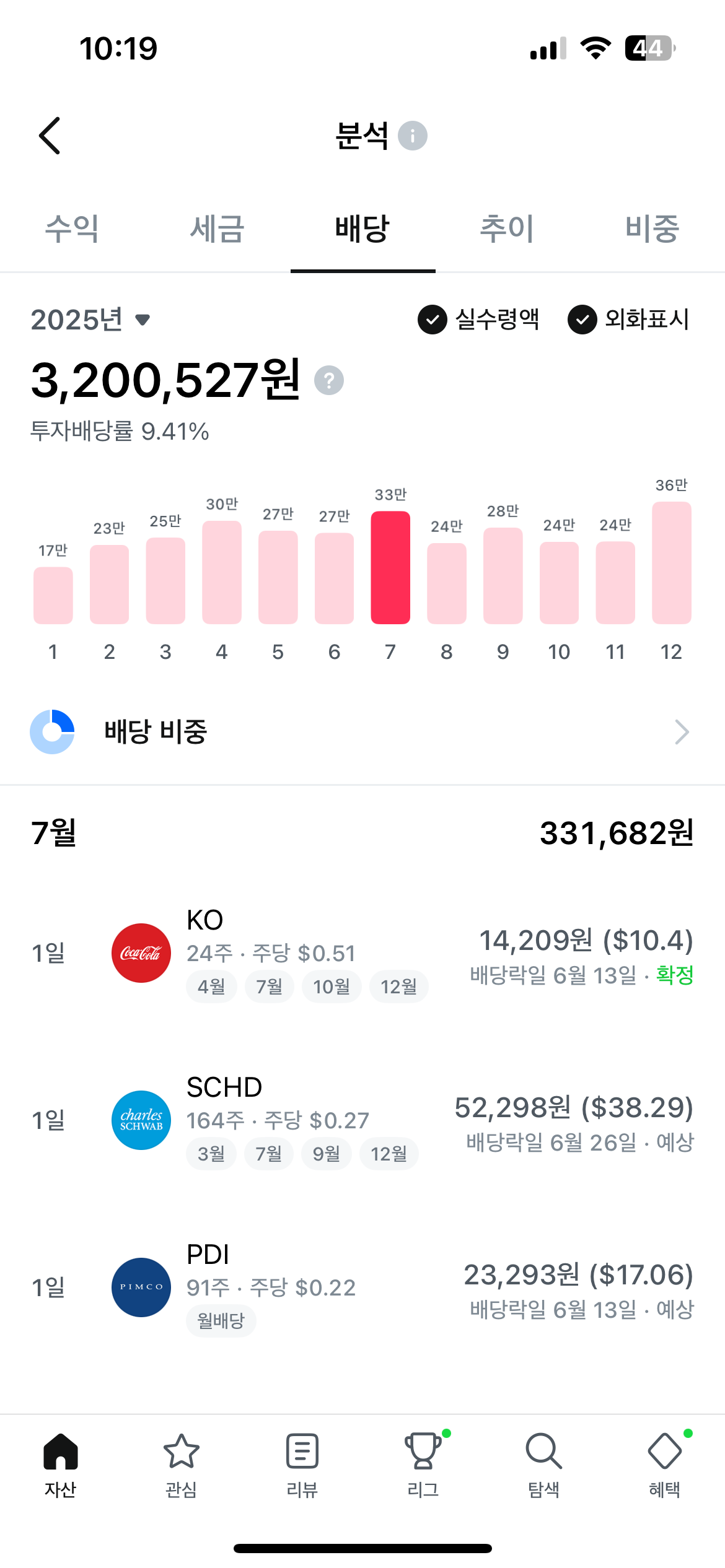
Task: Open the SCHD dividend entry
Action: (362, 1121)
